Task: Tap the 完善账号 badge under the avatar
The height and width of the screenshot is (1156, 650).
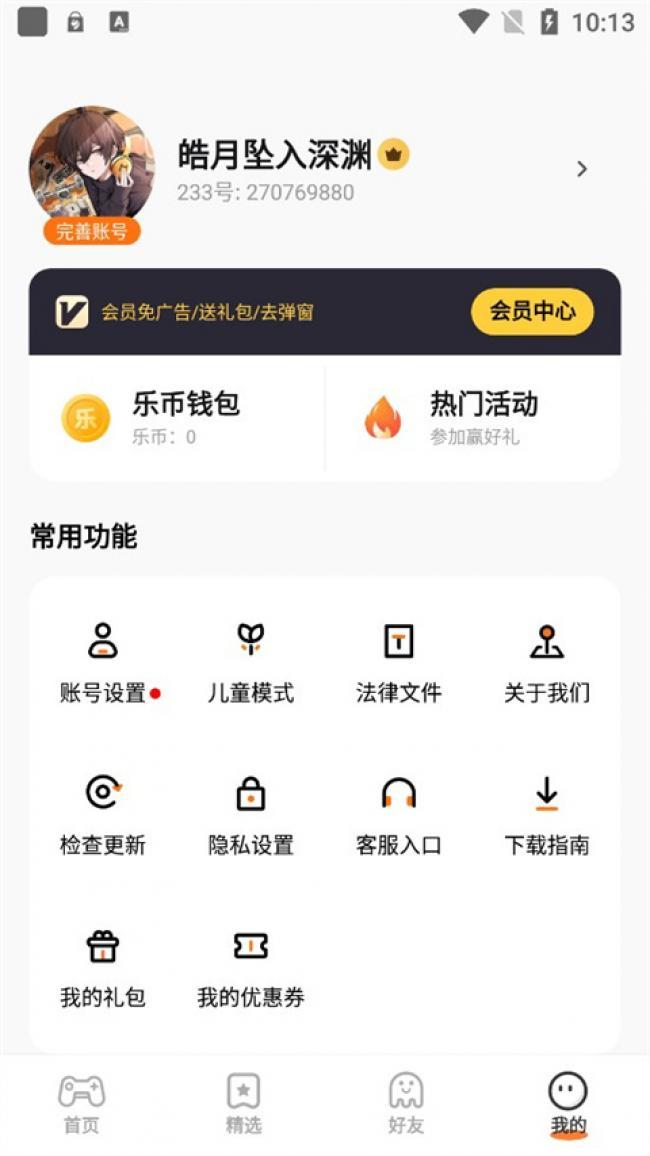Action: [92, 232]
